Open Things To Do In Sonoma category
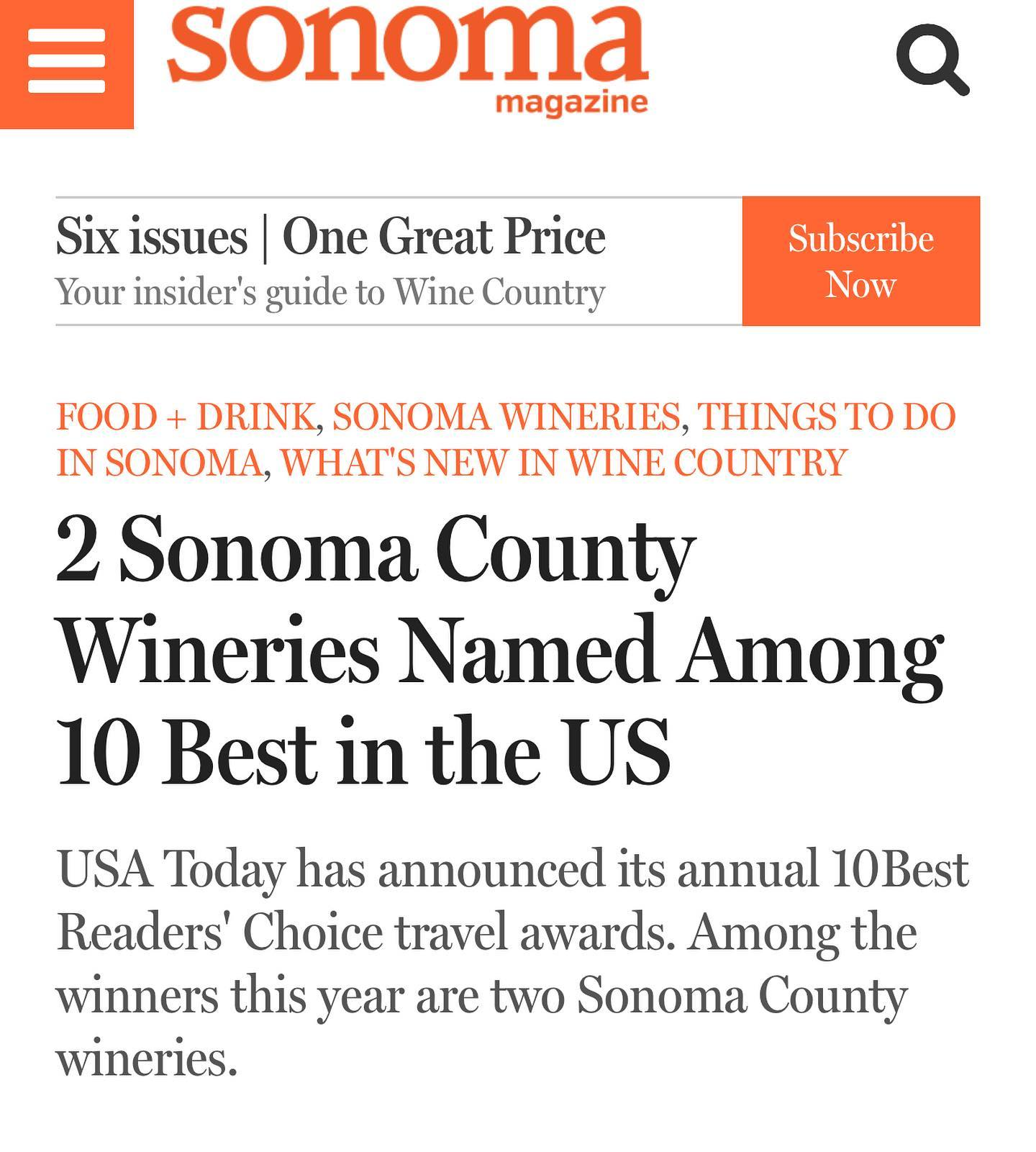1036x1152 pixels. (826, 417)
